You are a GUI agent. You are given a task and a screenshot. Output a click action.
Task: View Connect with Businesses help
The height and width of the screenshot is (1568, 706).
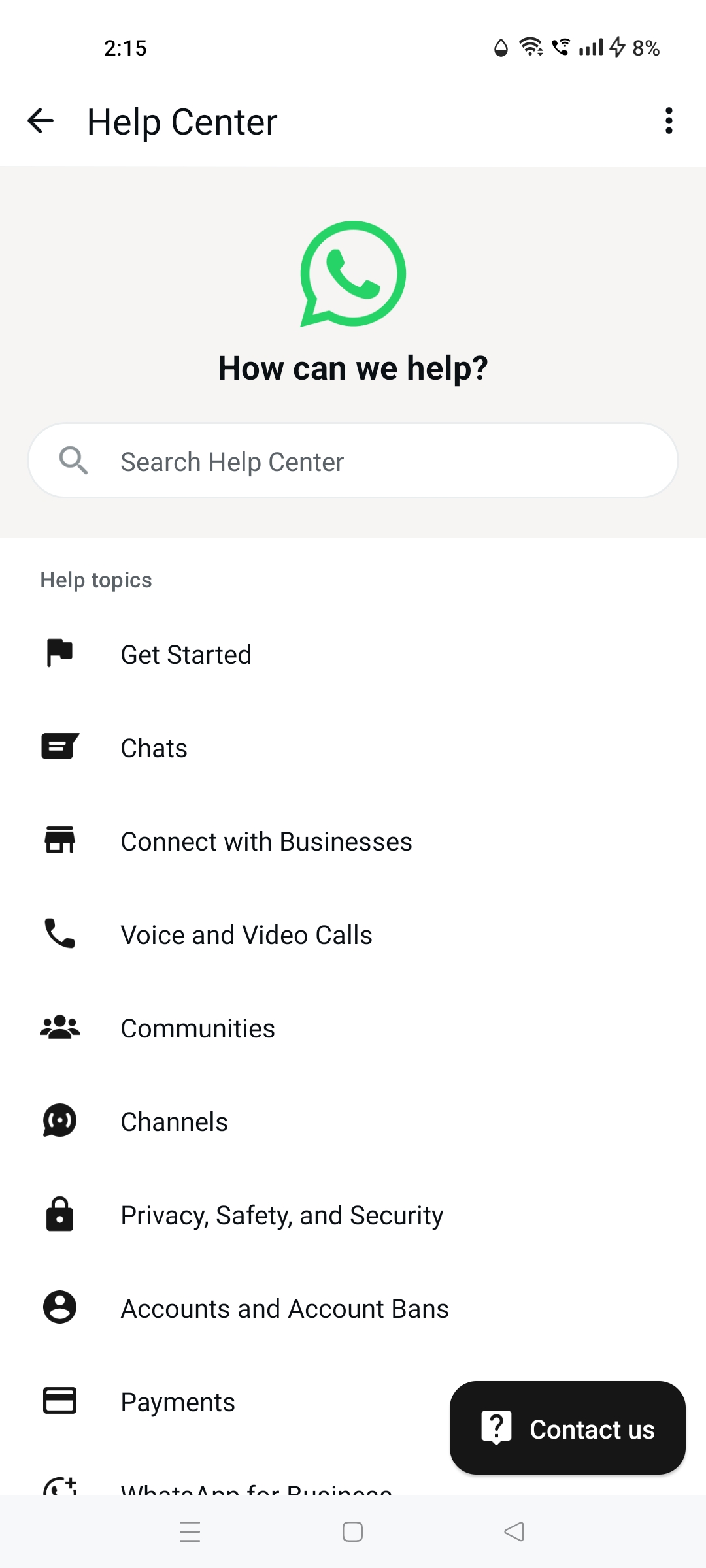(266, 841)
